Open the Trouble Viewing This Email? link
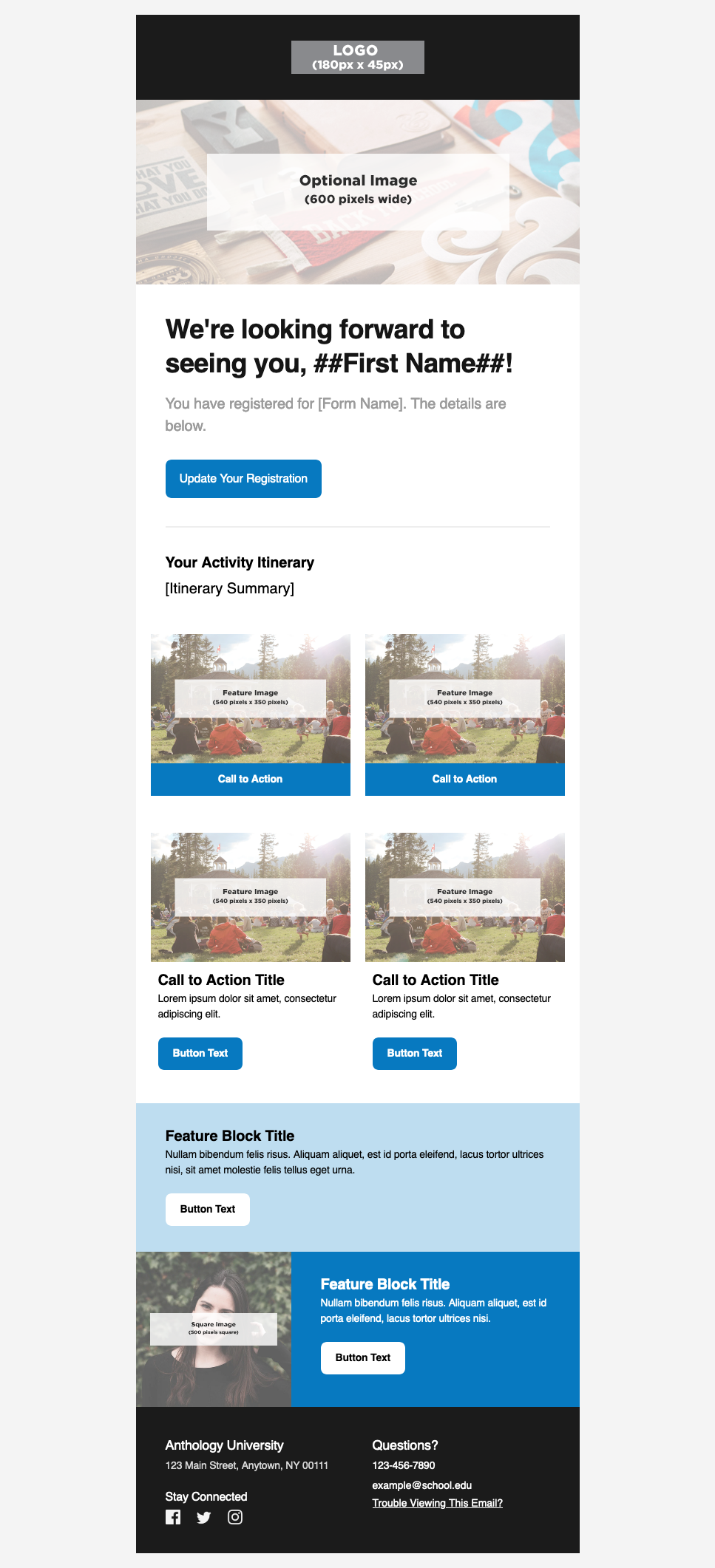The width and height of the screenshot is (715, 1568). pyautogui.click(x=437, y=1503)
